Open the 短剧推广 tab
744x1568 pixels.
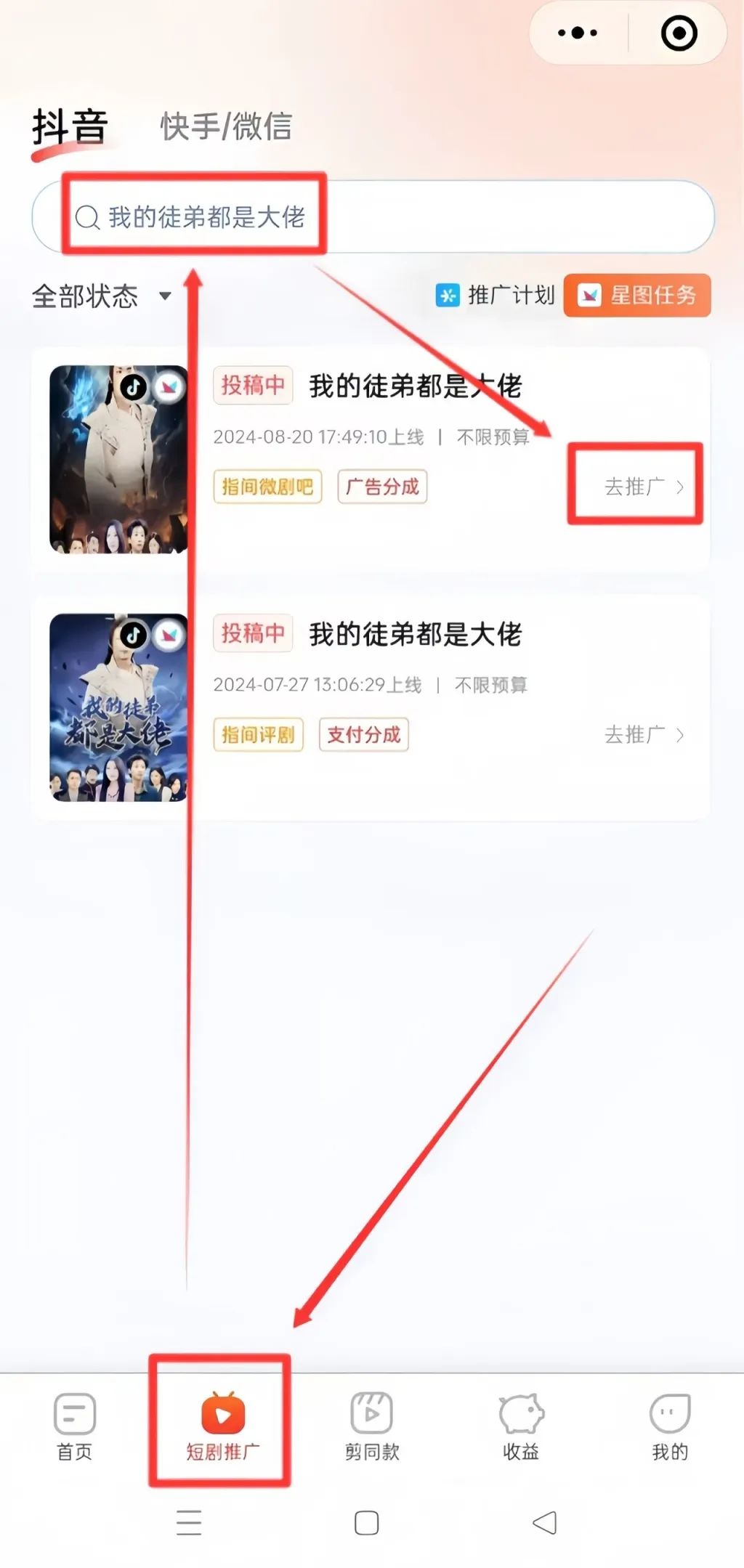click(222, 1426)
